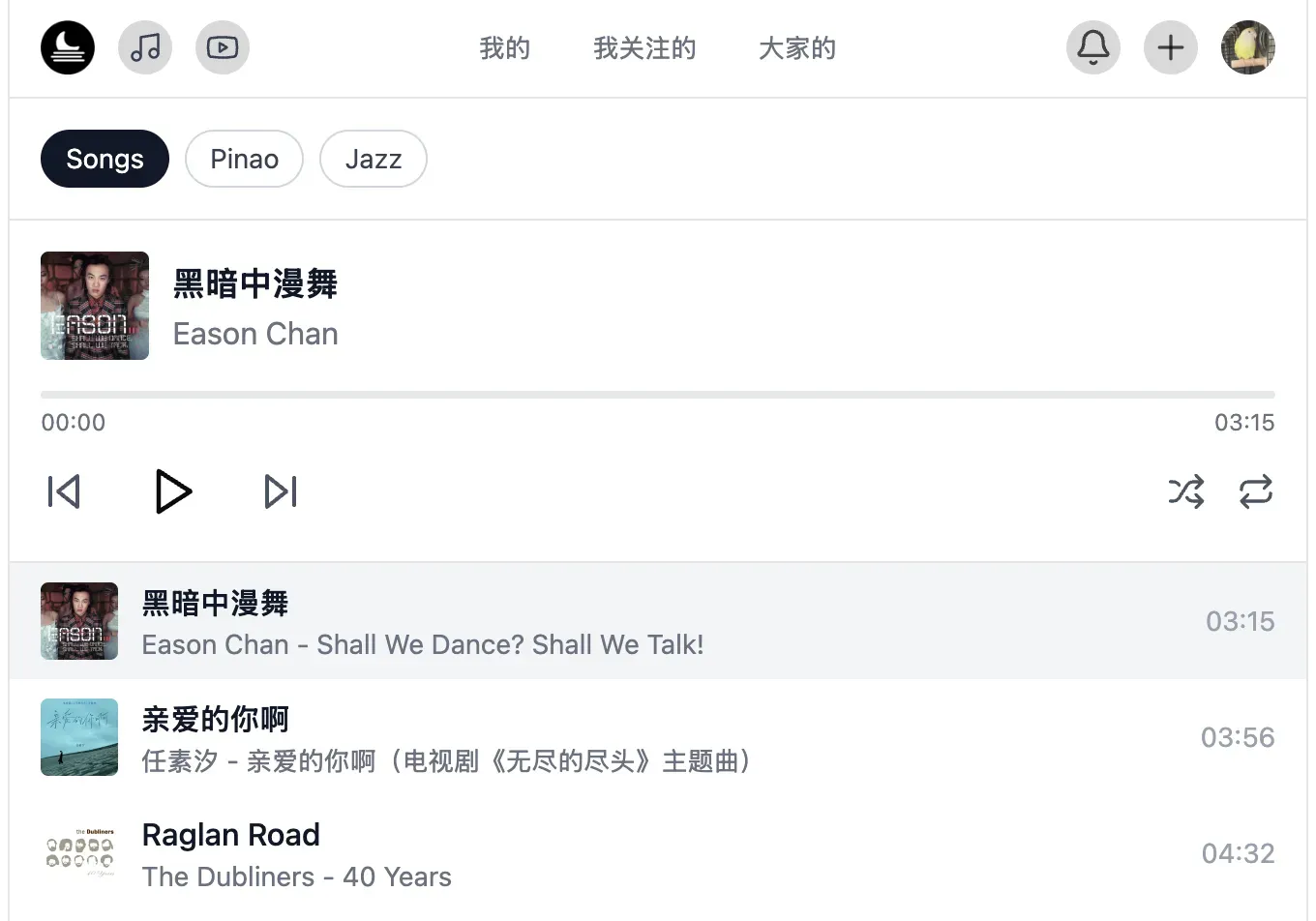Select the Jazz chip
The width and height of the screenshot is (1316, 921).
point(373,159)
